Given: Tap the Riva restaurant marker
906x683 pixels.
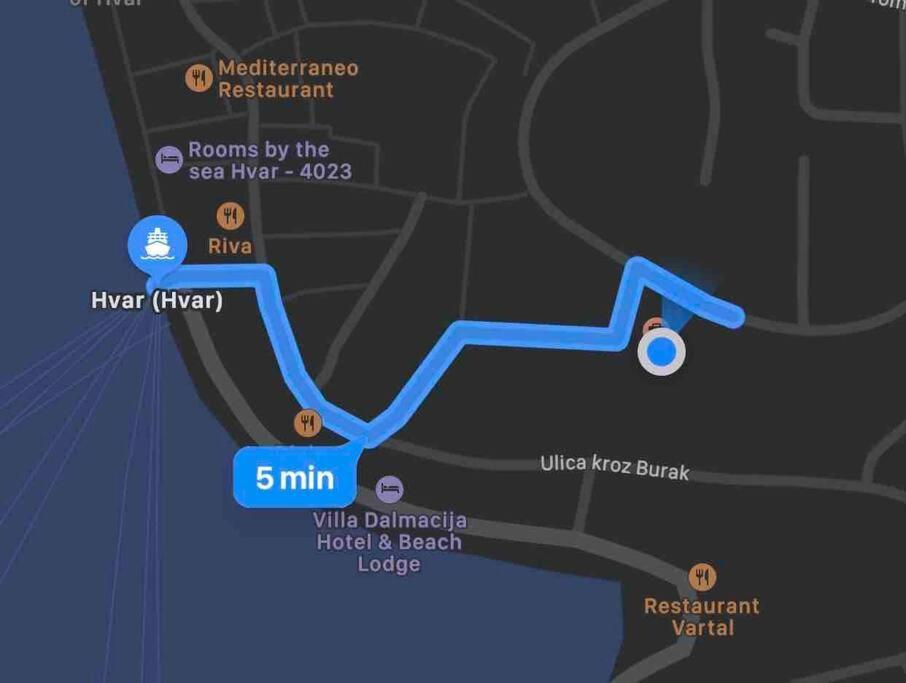Looking at the screenshot, I should click(230, 216).
